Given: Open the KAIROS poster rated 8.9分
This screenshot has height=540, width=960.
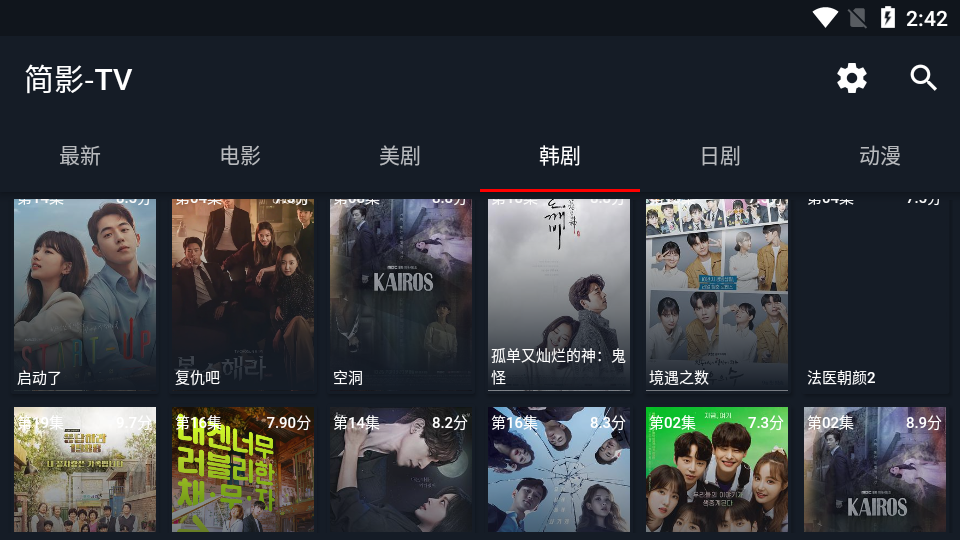Looking at the screenshot, I should (875, 470).
